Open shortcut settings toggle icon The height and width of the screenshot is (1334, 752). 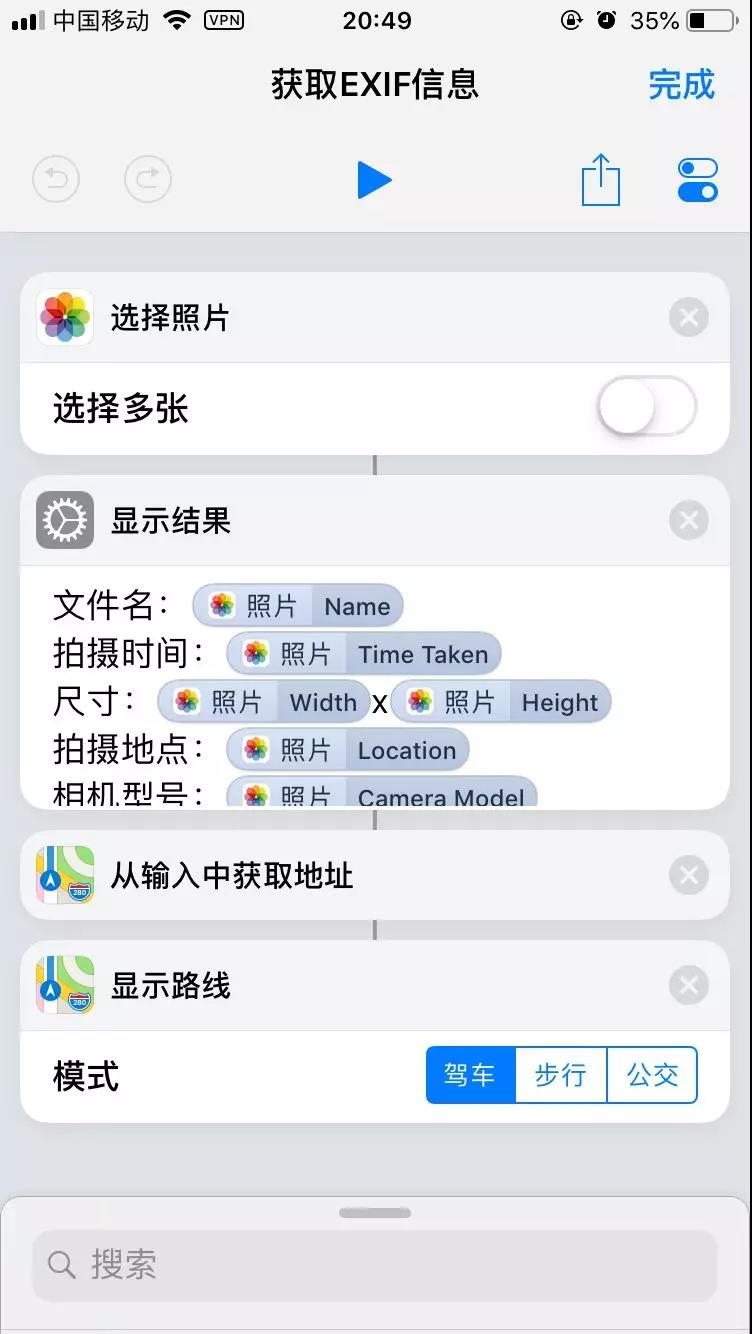(x=697, y=180)
